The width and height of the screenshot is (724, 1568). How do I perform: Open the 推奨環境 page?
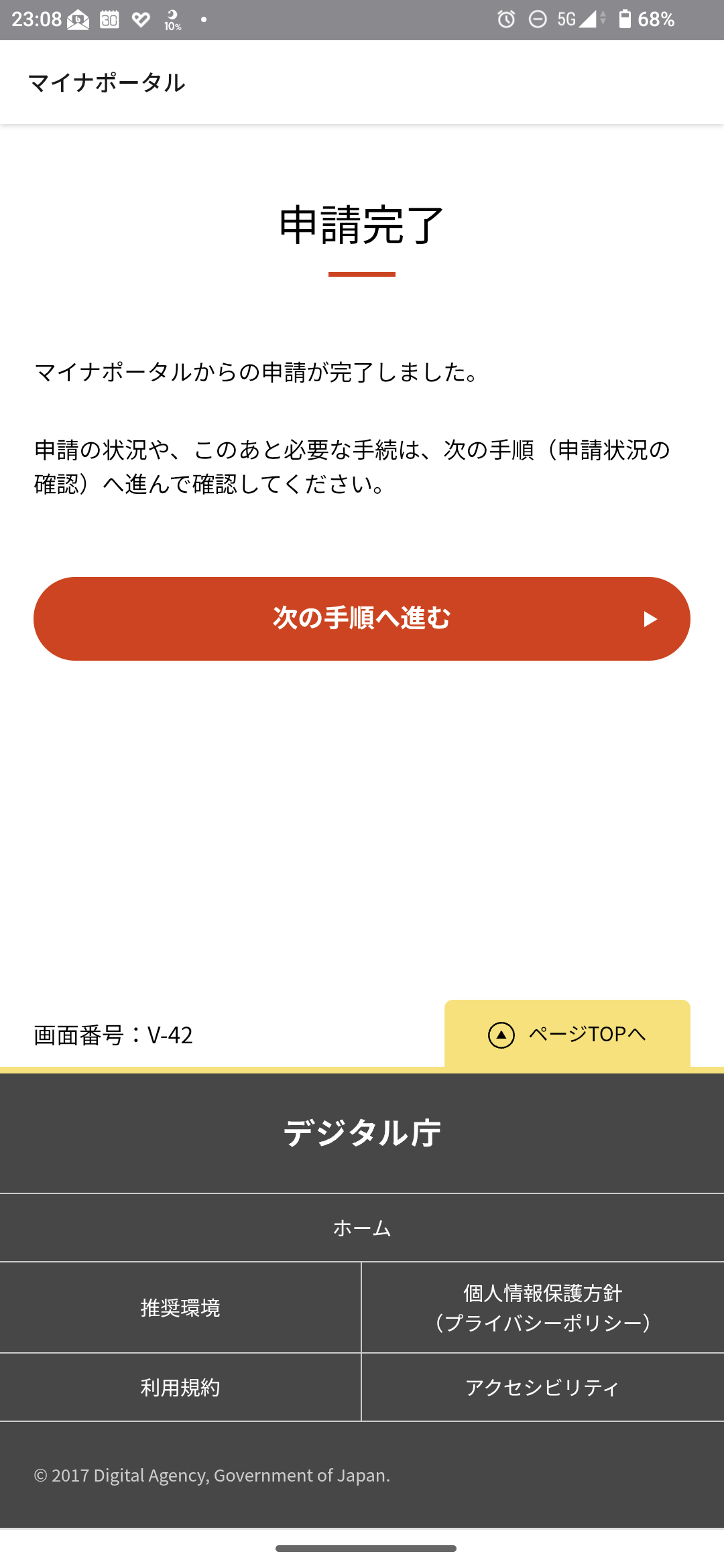tap(180, 1307)
